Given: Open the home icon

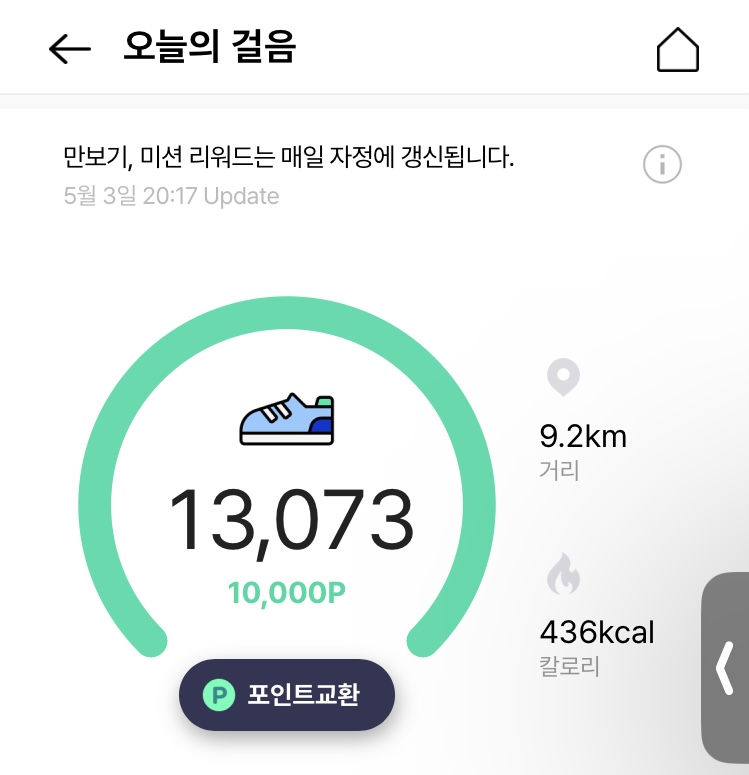Looking at the screenshot, I should (x=677, y=49).
